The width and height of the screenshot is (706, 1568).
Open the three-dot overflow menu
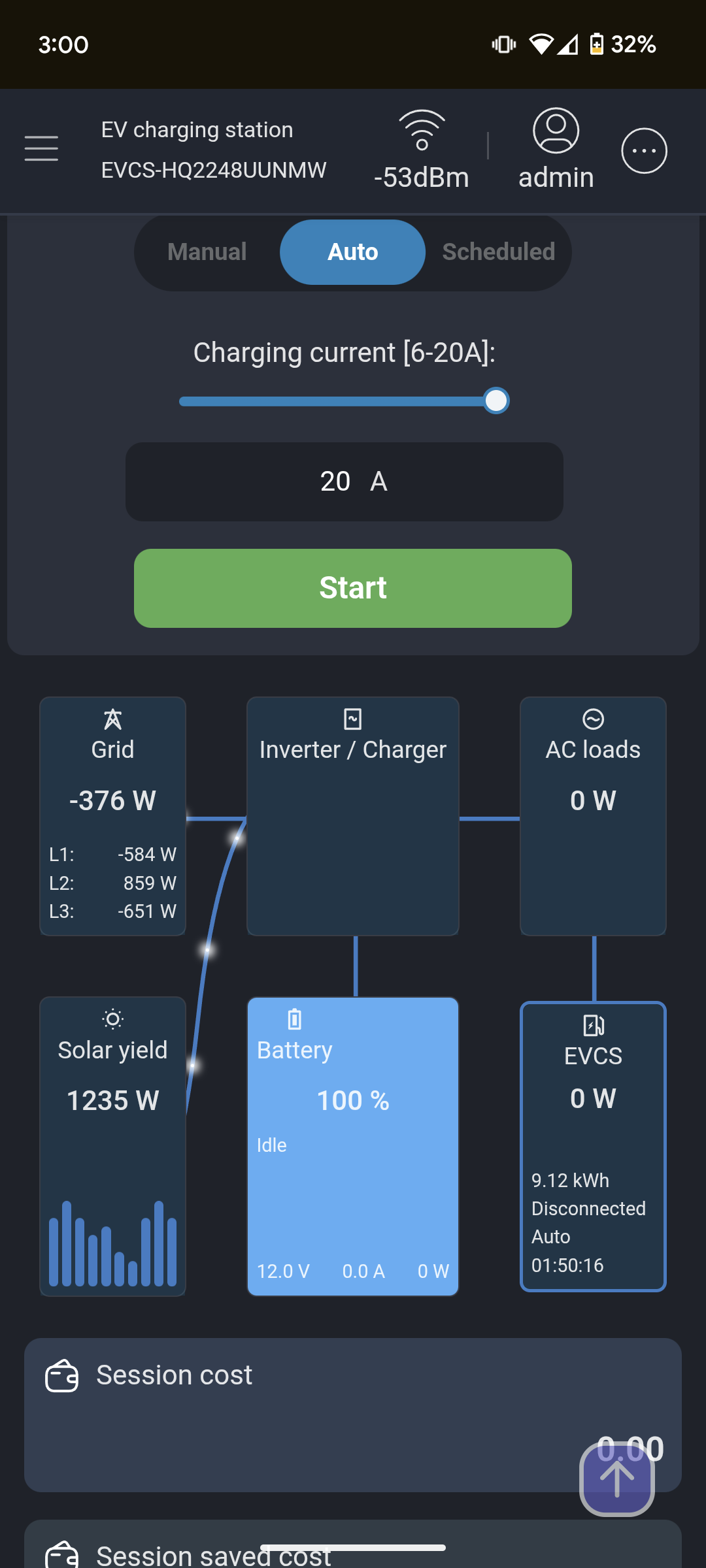pyautogui.click(x=644, y=151)
